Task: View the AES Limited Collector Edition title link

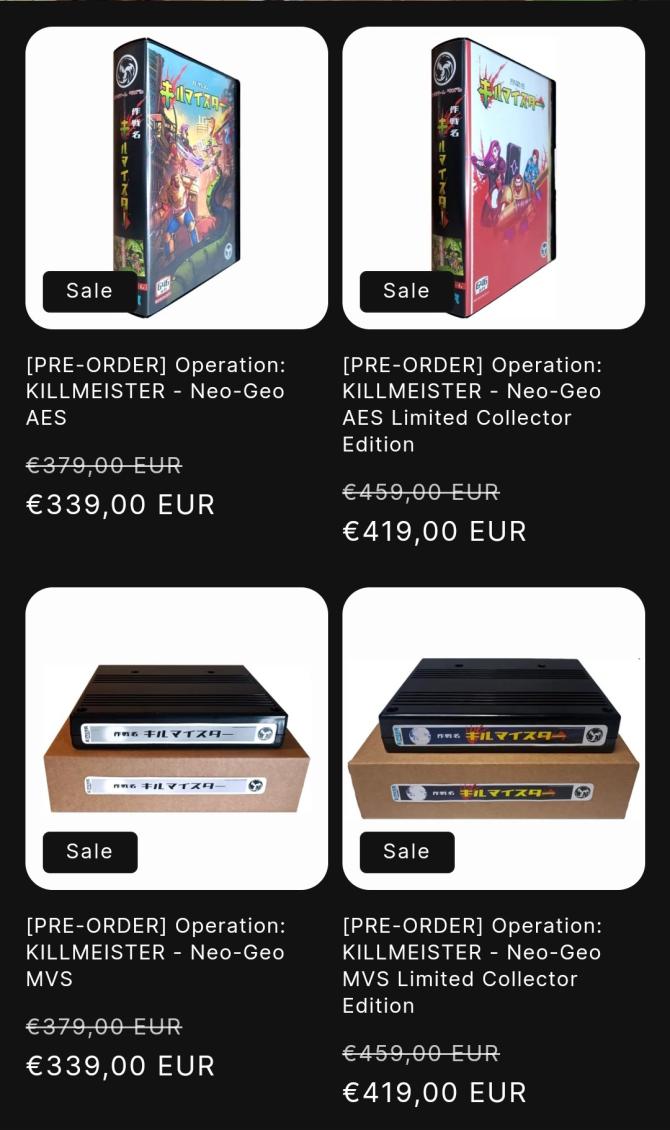Action: [x=472, y=404]
